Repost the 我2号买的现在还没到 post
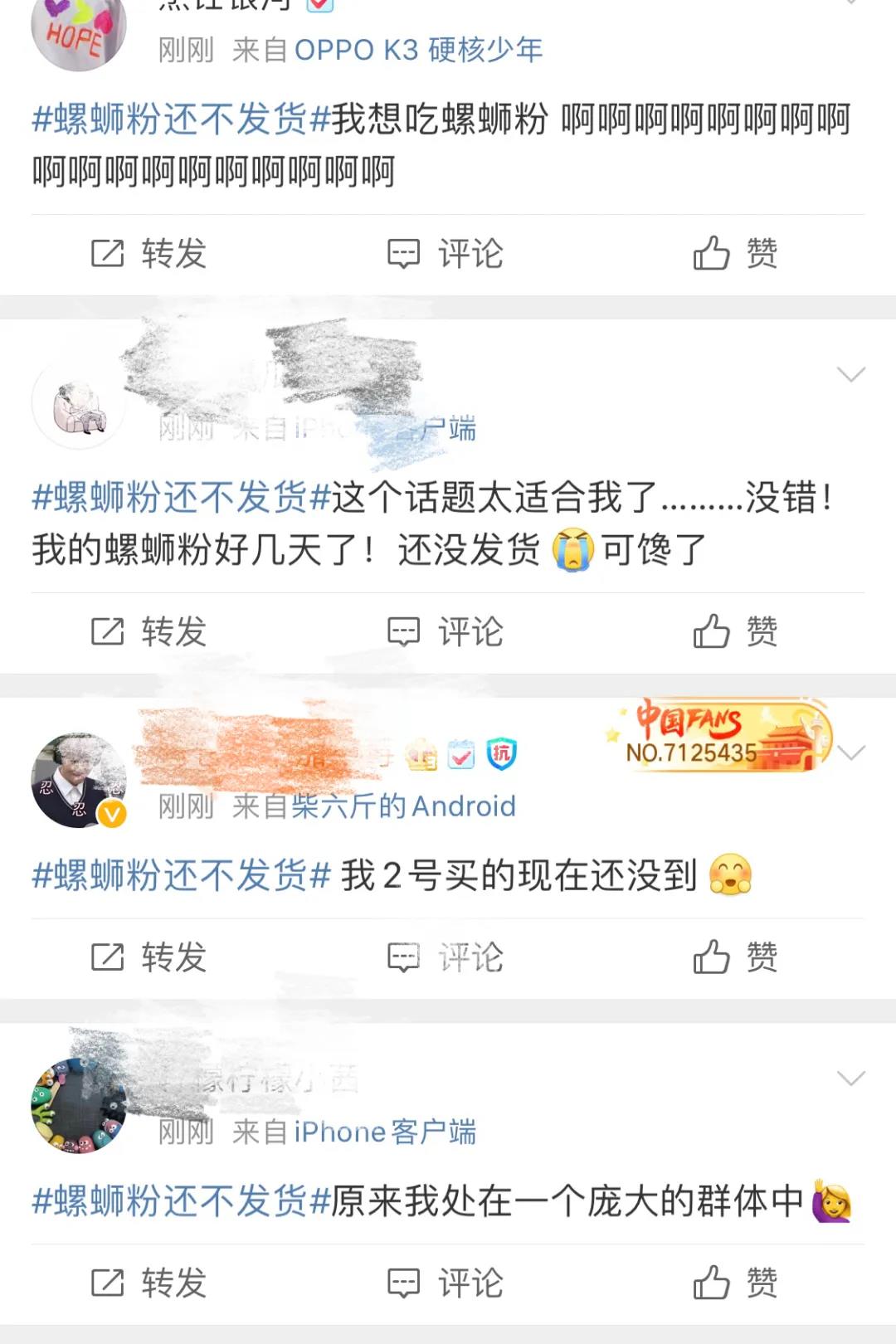 click(x=149, y=957)
